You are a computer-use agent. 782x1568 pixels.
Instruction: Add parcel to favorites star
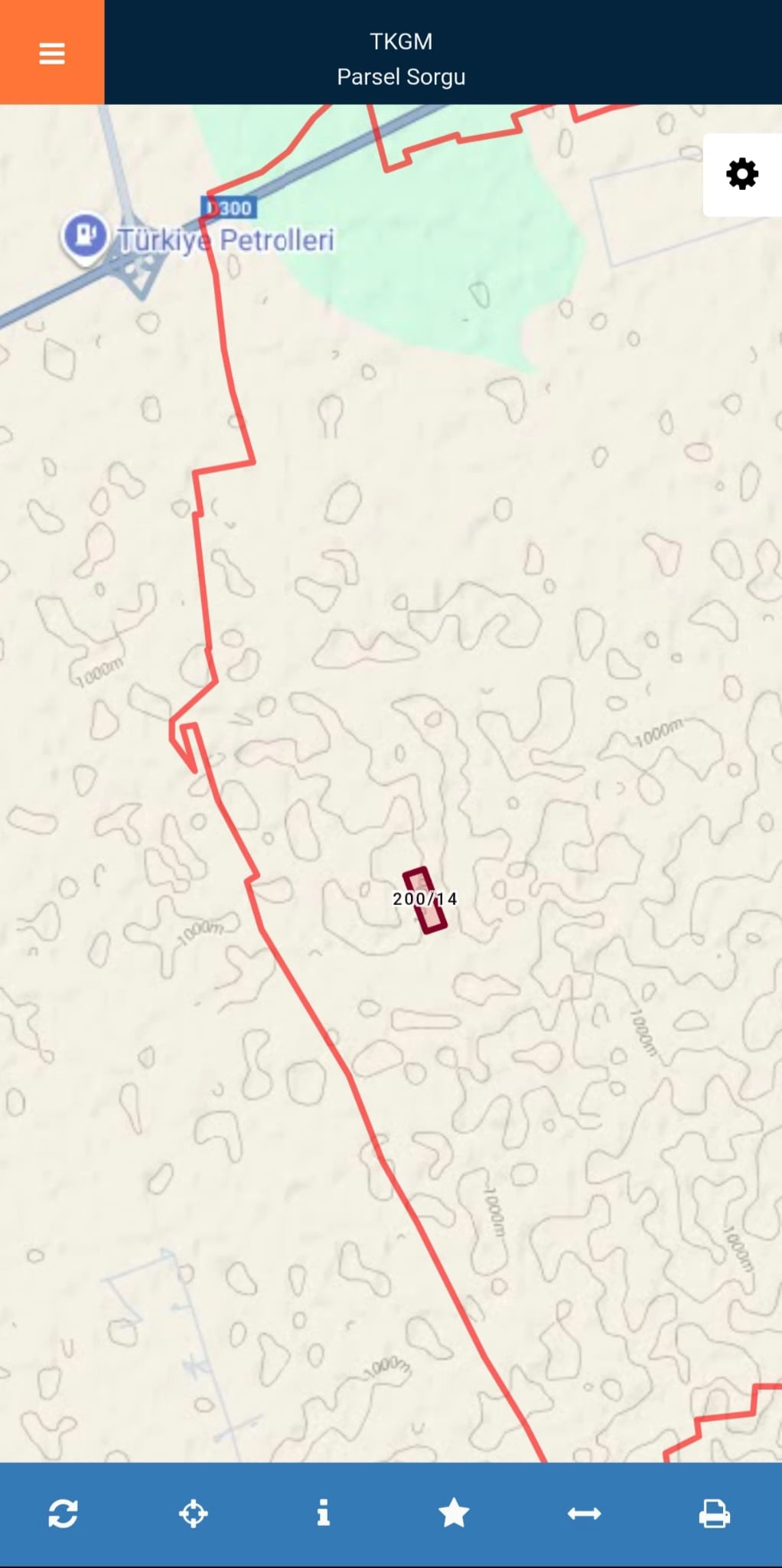point(454,1514)
